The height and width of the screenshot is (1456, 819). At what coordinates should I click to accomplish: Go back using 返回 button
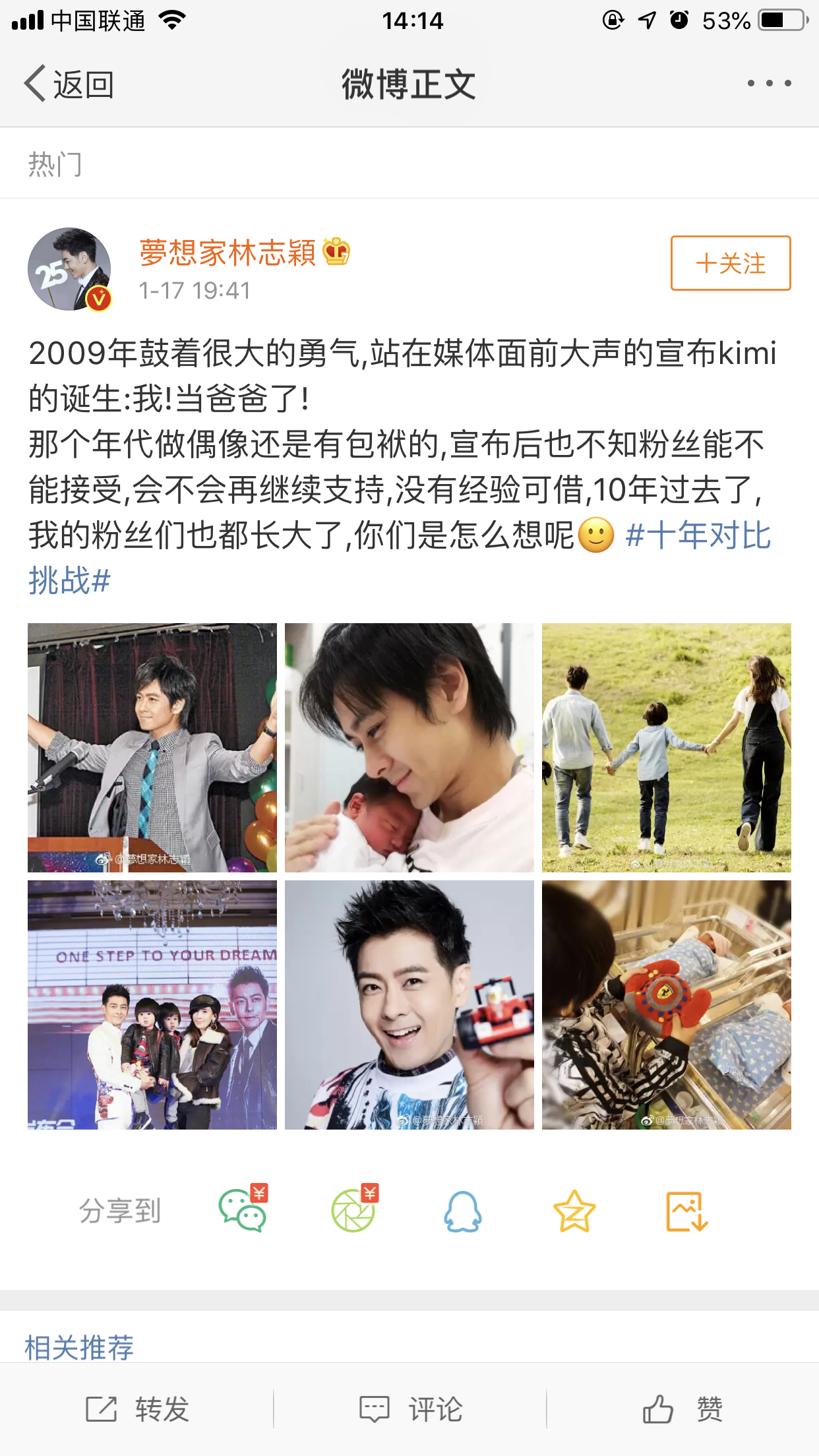(x=69, y=84)
